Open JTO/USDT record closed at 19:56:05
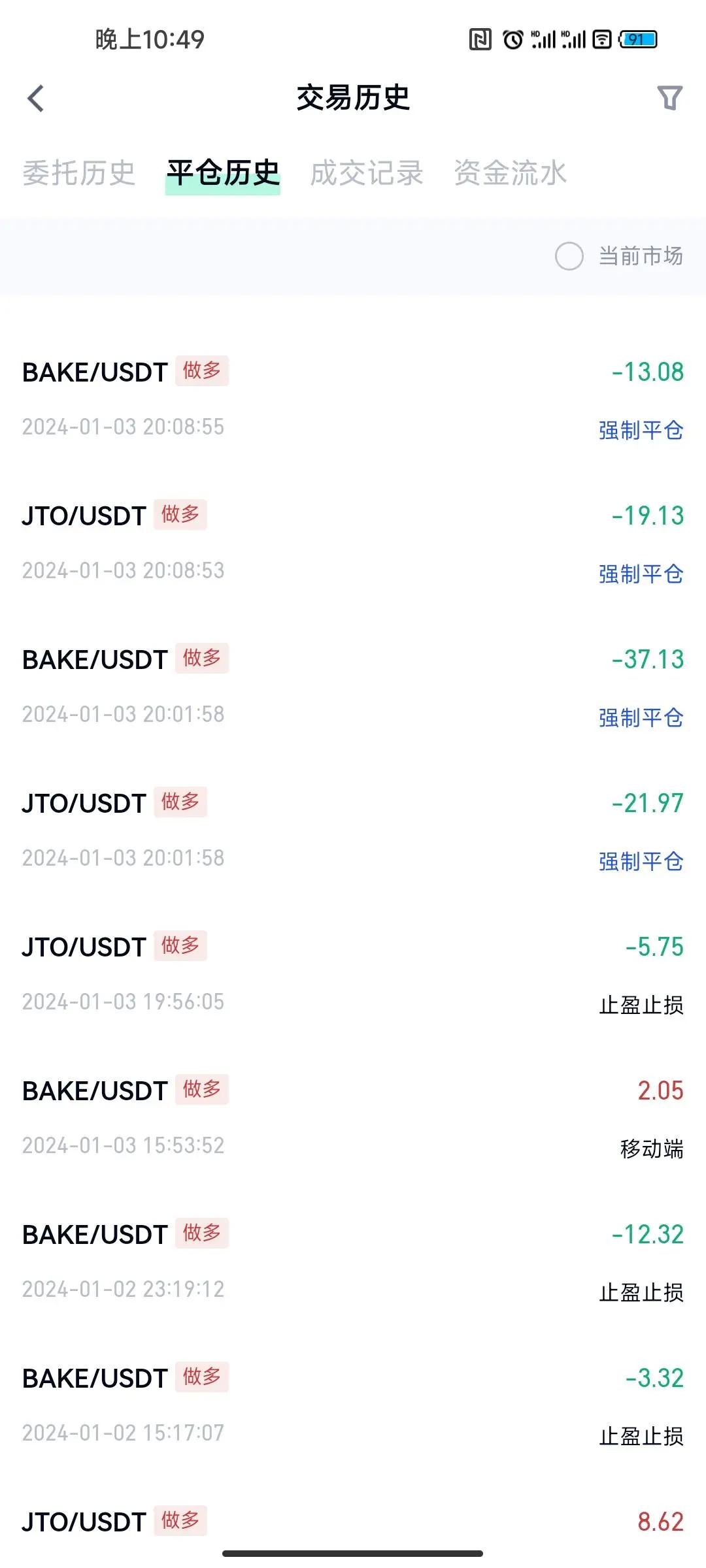706x1568 pixels. [x=353, y=973]
